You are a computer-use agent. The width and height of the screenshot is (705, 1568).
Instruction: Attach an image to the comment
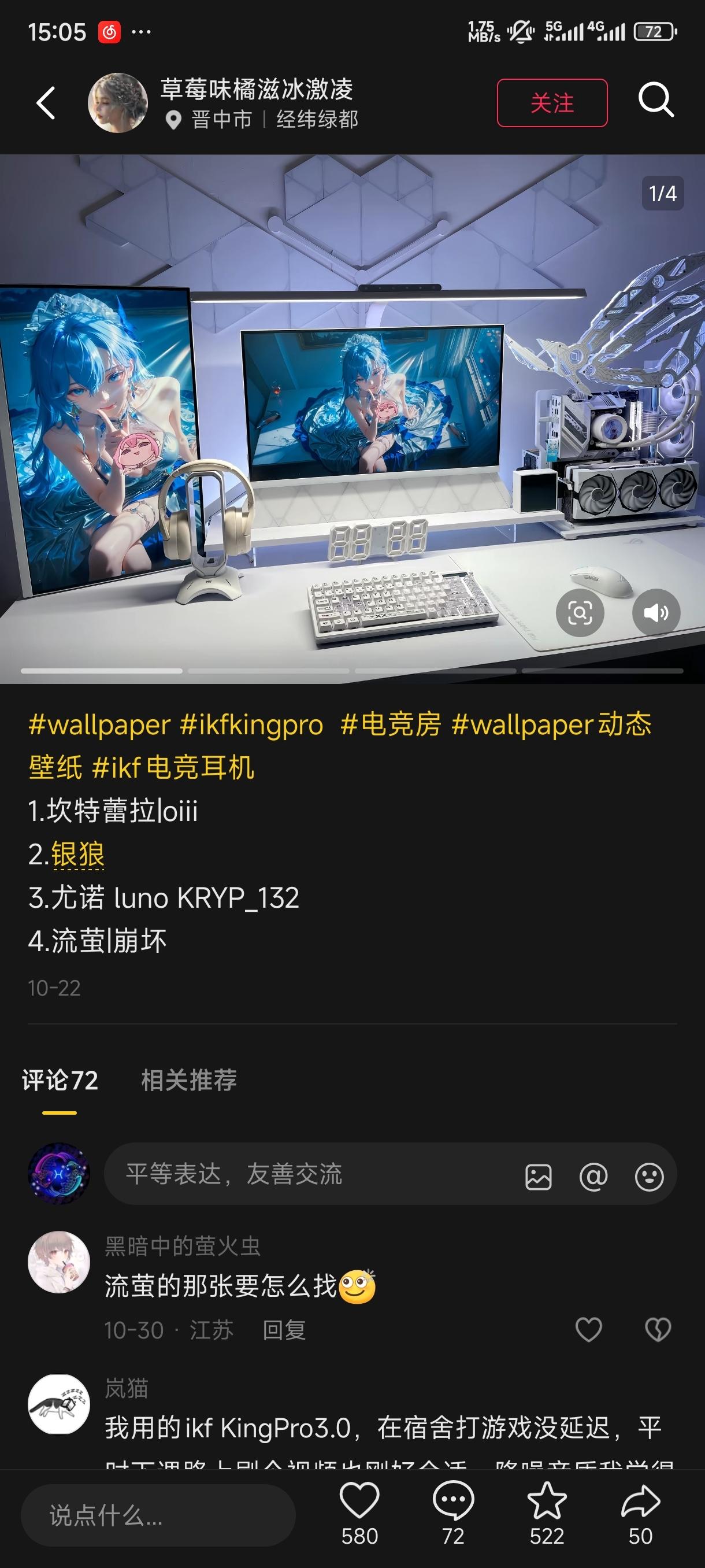pos(539,1177)
